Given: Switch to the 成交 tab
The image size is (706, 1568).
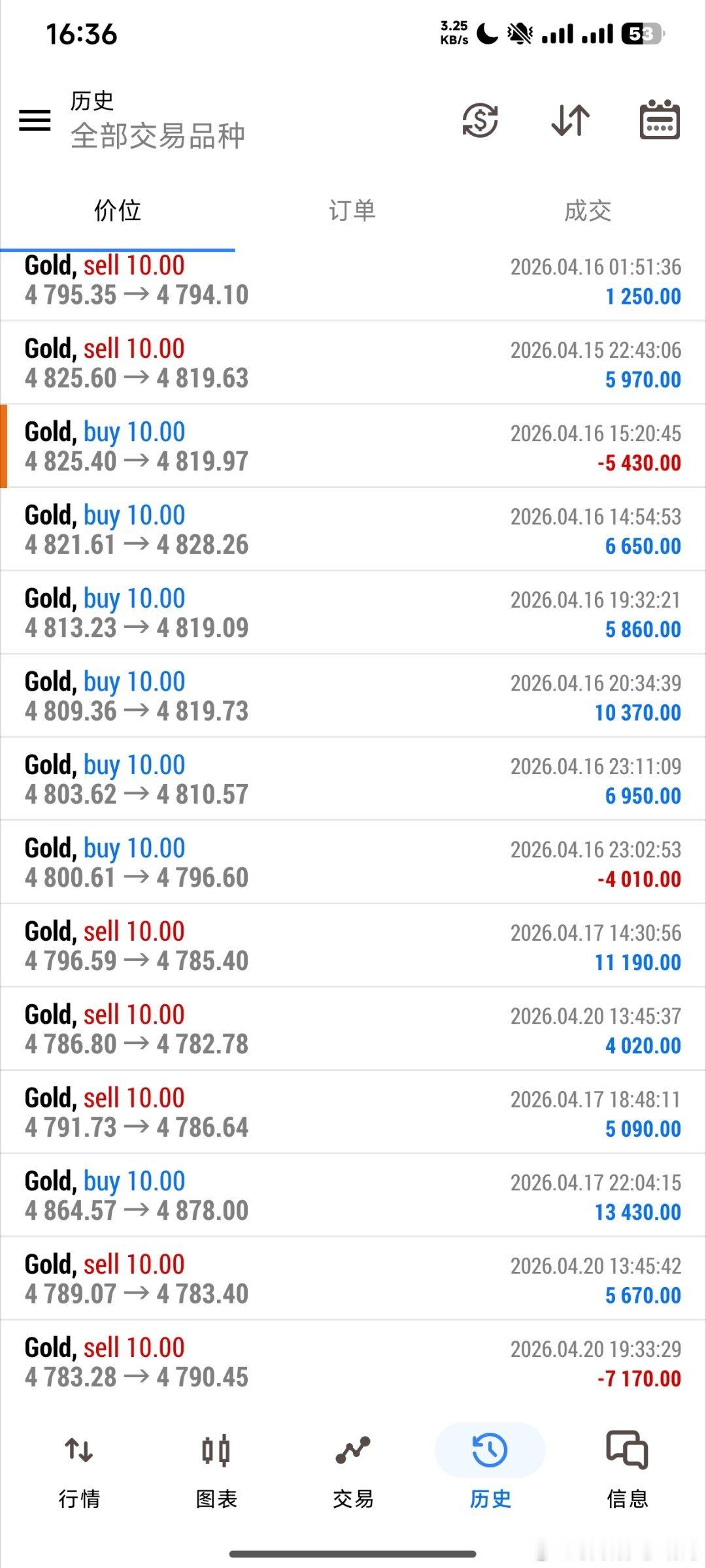Looking at the screenshot, I should click(x=588, y=211).
